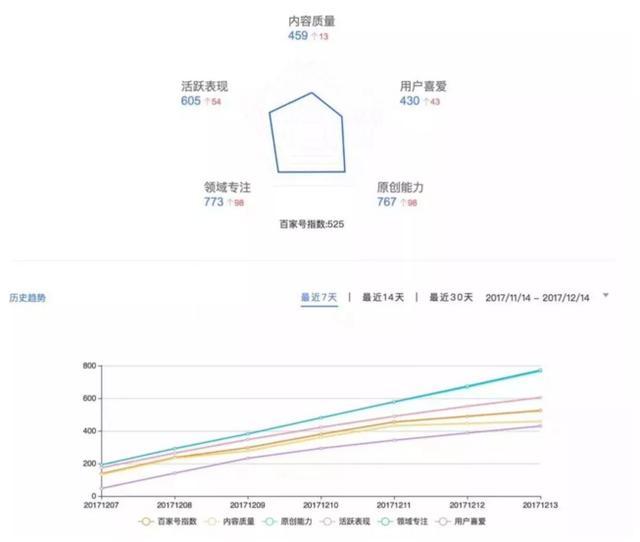Toggle the 原创能力 legend item
Image resolution: width=640 pixels, height=542 pixels.
[x=287, y=521]
